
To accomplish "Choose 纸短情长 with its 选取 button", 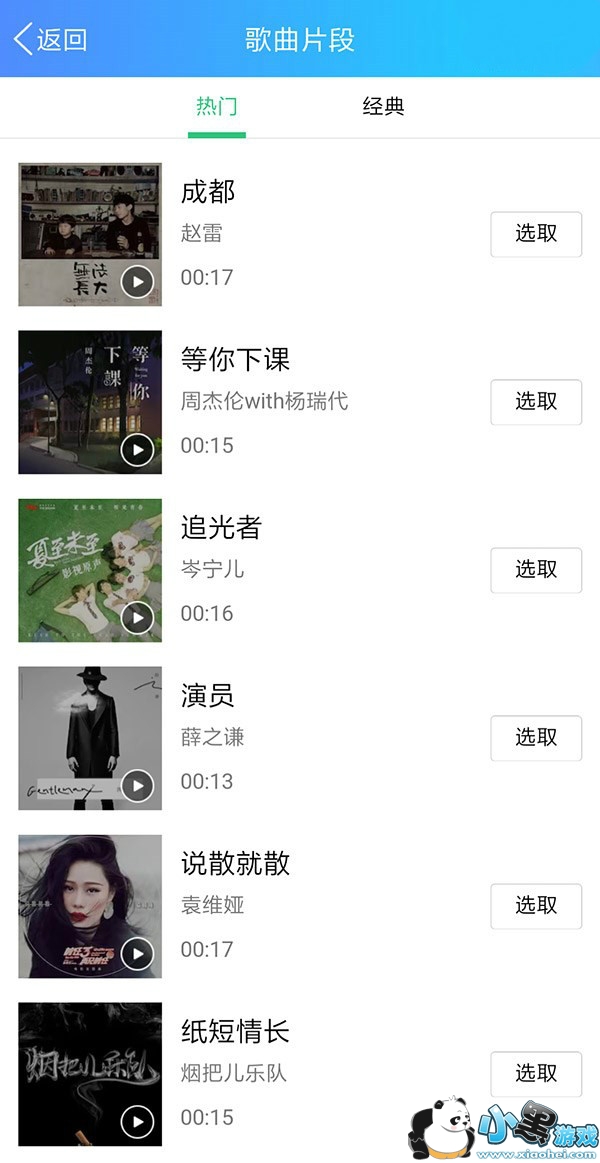I will click(x=536, y=1073).
